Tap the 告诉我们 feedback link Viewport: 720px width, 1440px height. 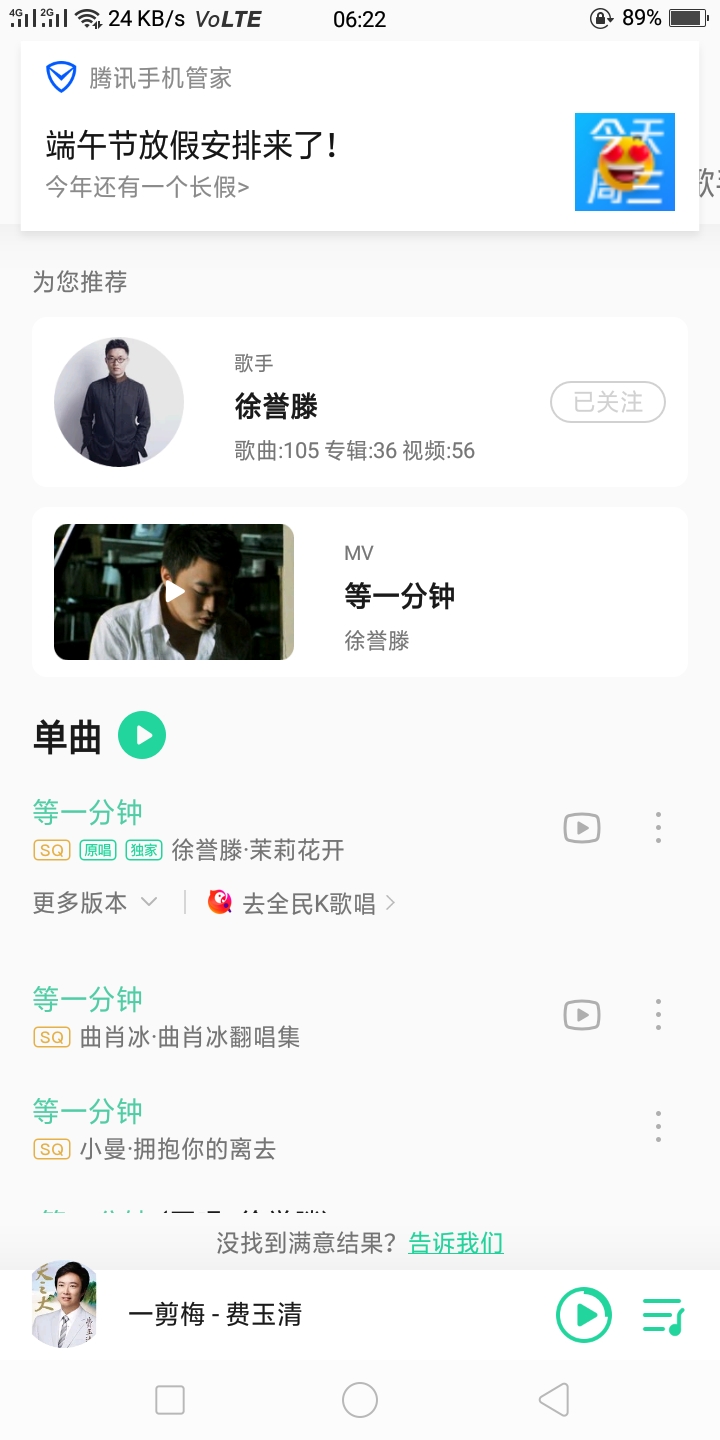pyautogui.click(x=456, y=1243)
